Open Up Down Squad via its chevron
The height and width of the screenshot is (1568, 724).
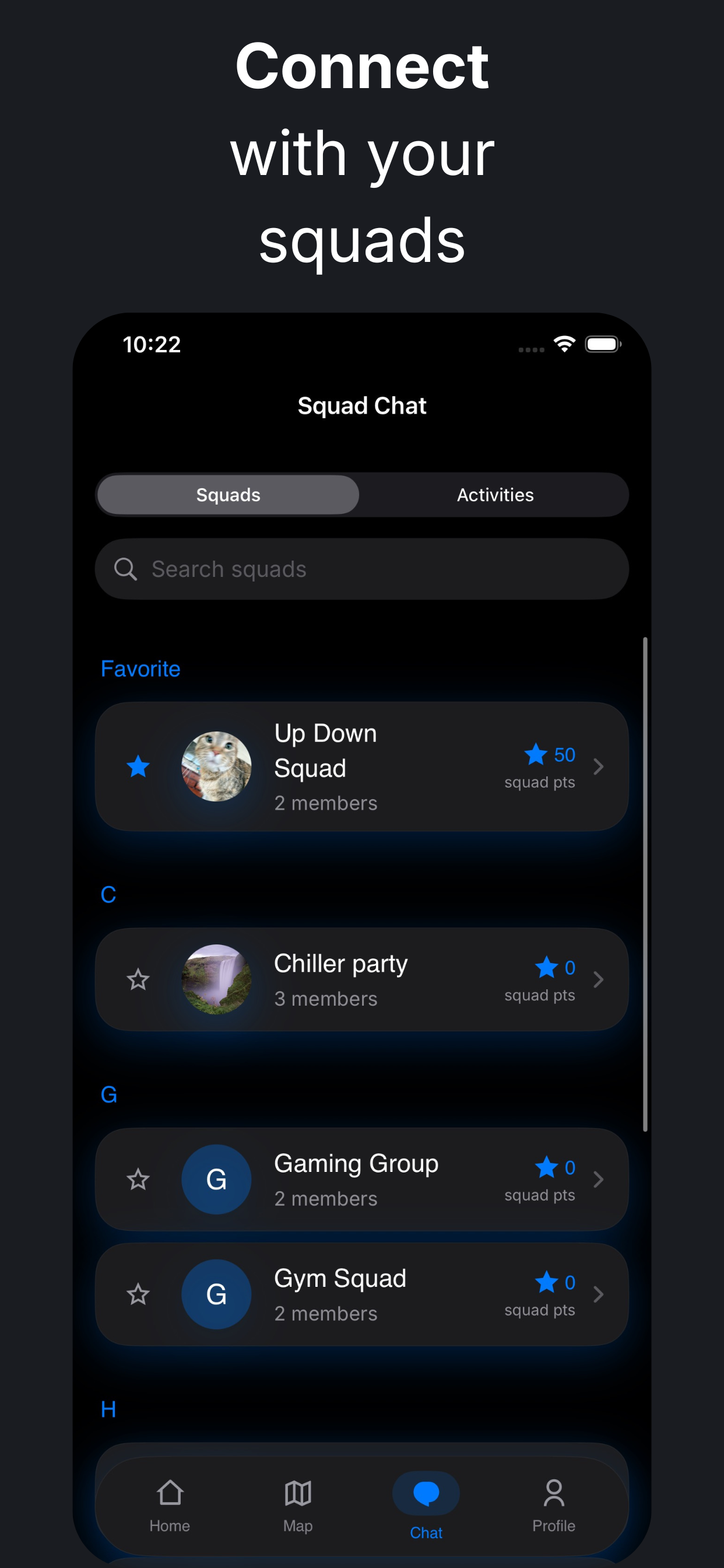pos(599,767)
